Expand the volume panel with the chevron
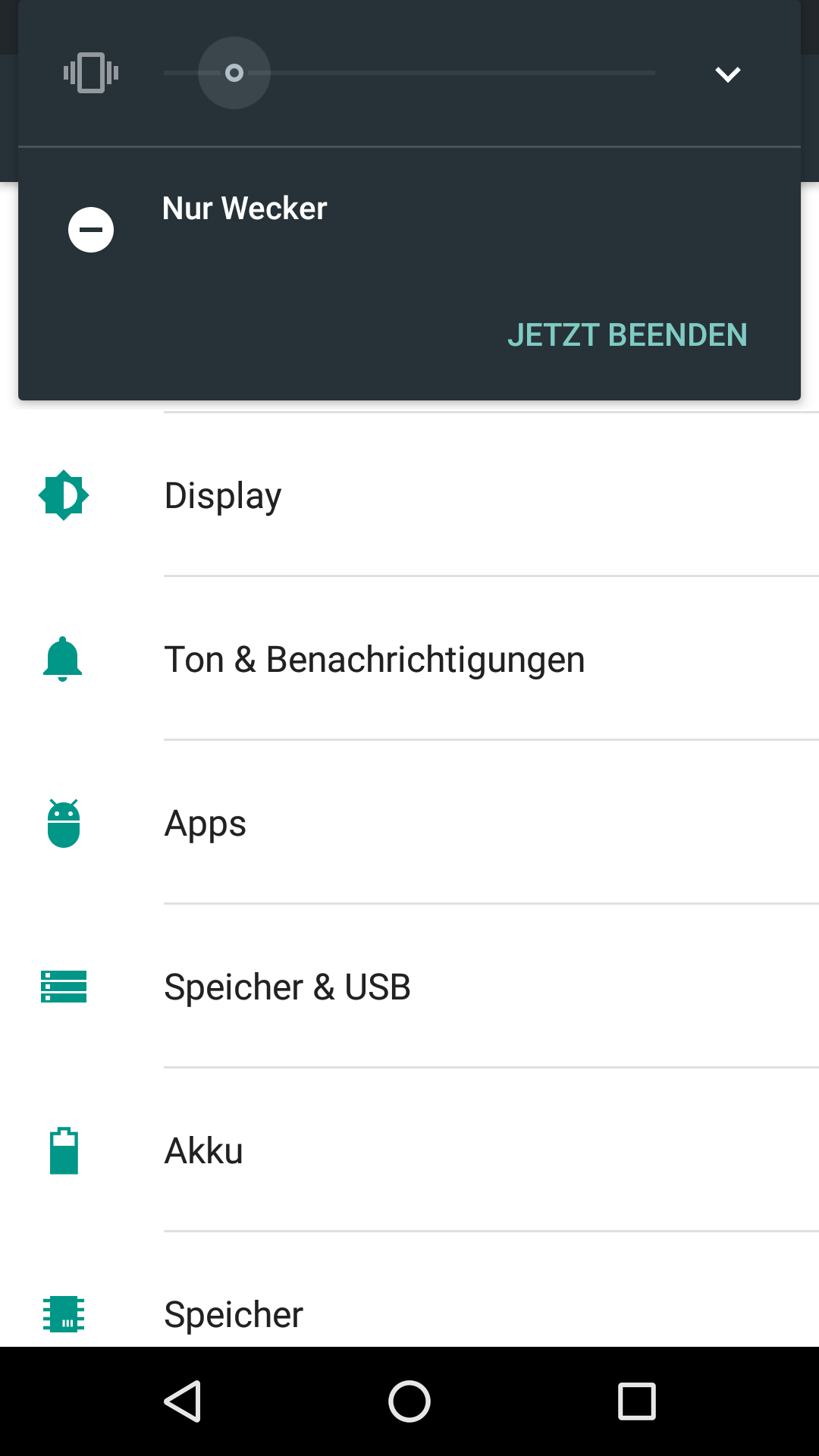The height and width of the screenshot is (1456, 819). [727, 74]
